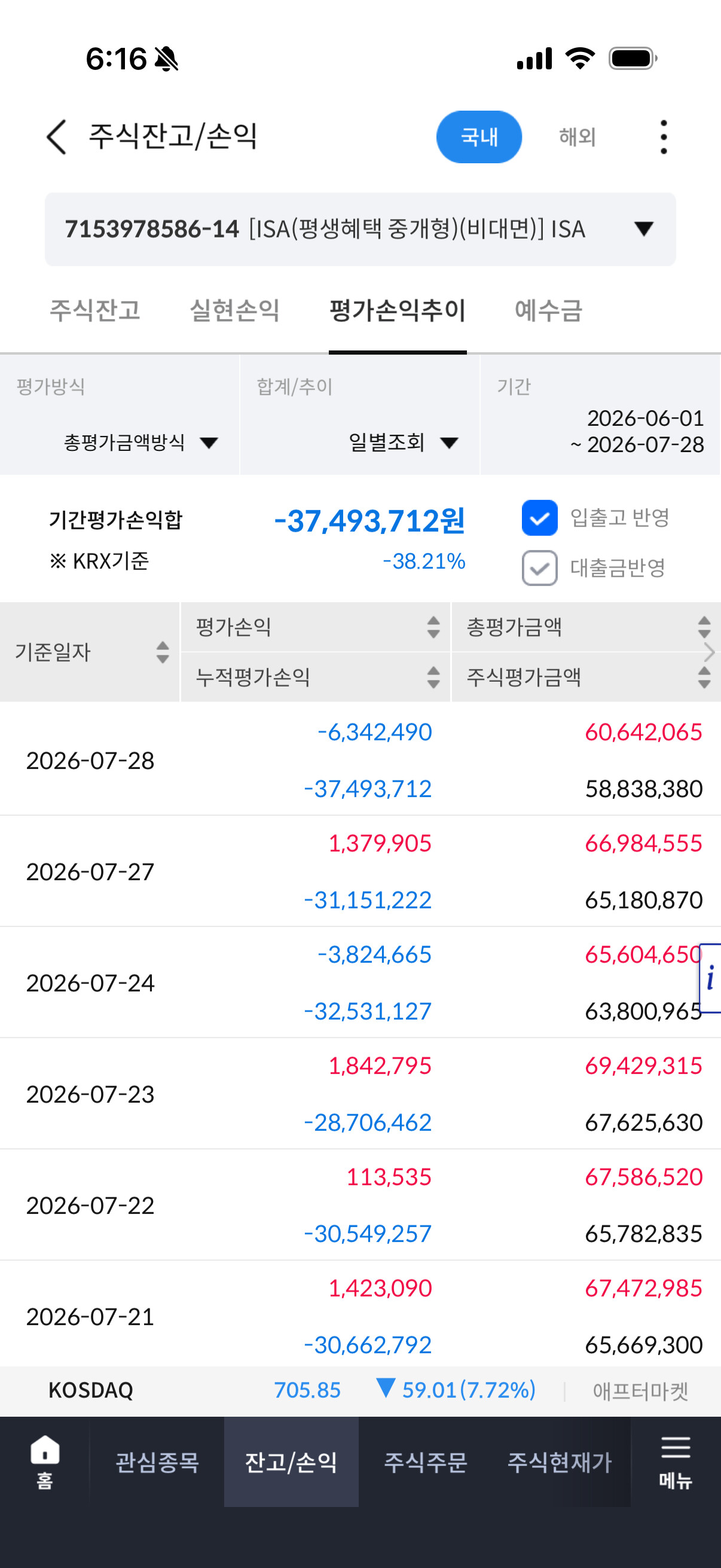Switch to the 주식잔고 tab
Image resolution: width=721 pixels, height=1568 pixels.
click(95, 310)
